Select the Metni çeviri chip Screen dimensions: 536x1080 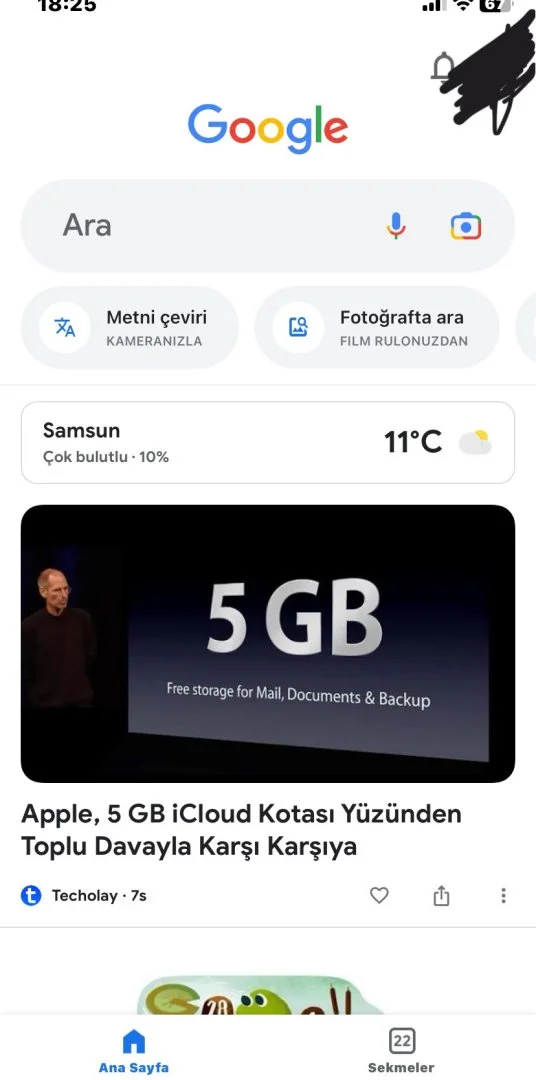click(130, 327)
